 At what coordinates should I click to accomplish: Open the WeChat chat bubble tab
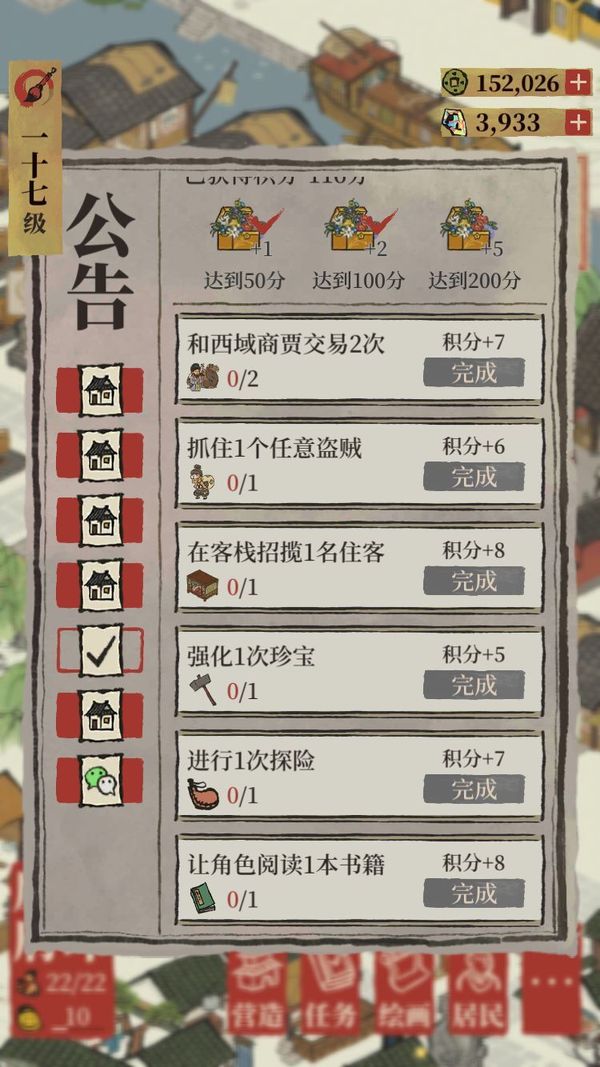(x=100, y=781)
